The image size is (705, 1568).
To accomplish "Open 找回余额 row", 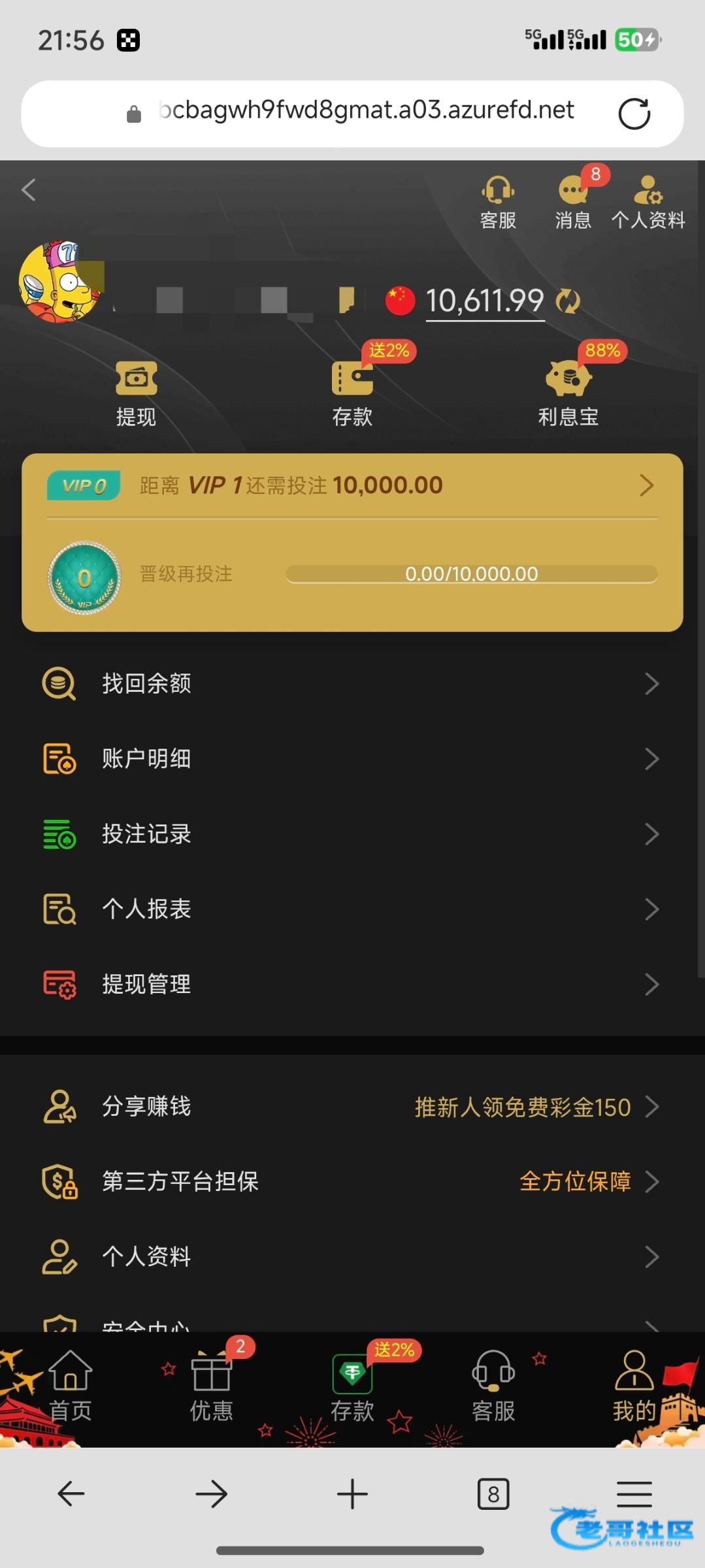I will [352, 683].
